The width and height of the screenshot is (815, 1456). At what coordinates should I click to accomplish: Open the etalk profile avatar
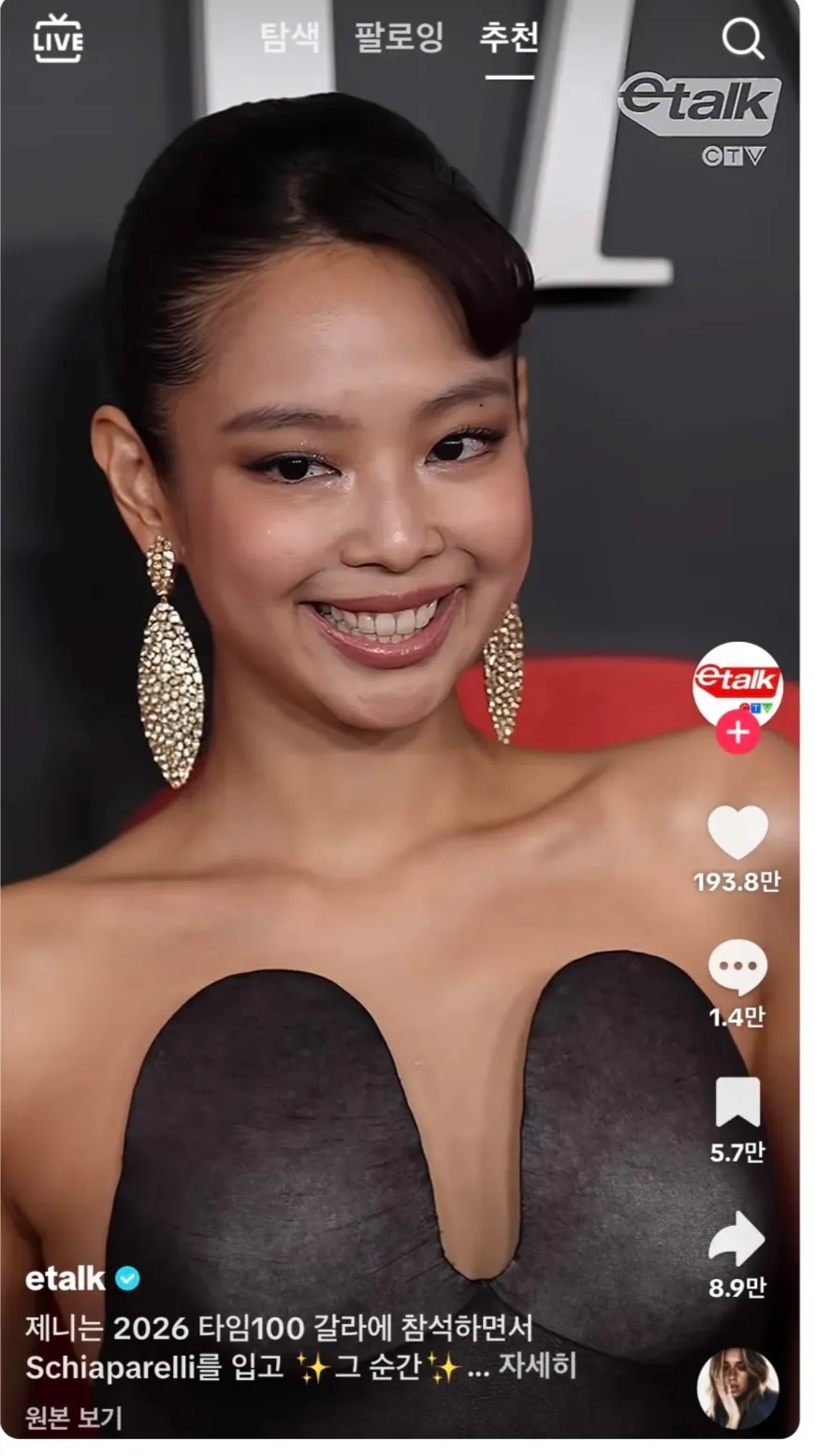pos(737,686)
